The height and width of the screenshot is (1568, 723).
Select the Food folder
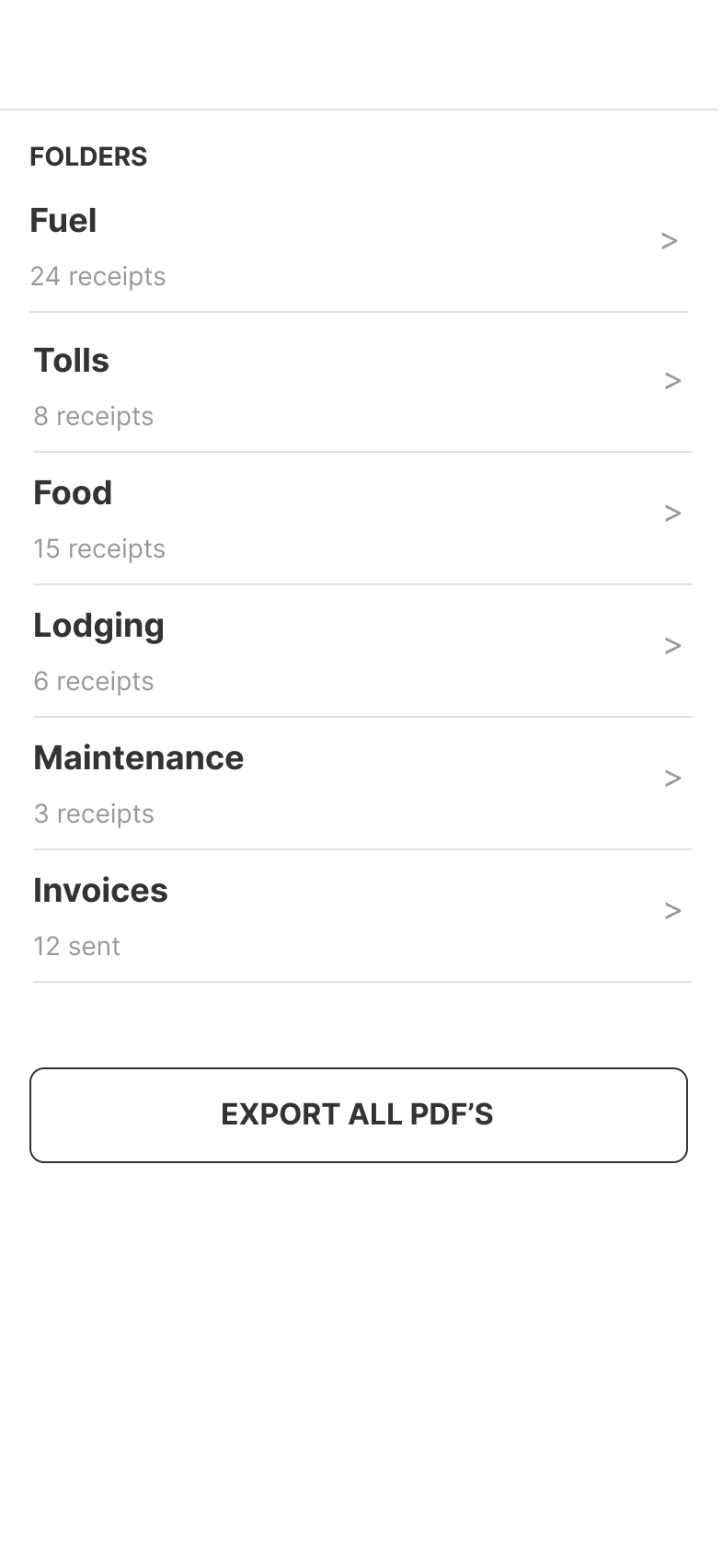coord(72,493)
